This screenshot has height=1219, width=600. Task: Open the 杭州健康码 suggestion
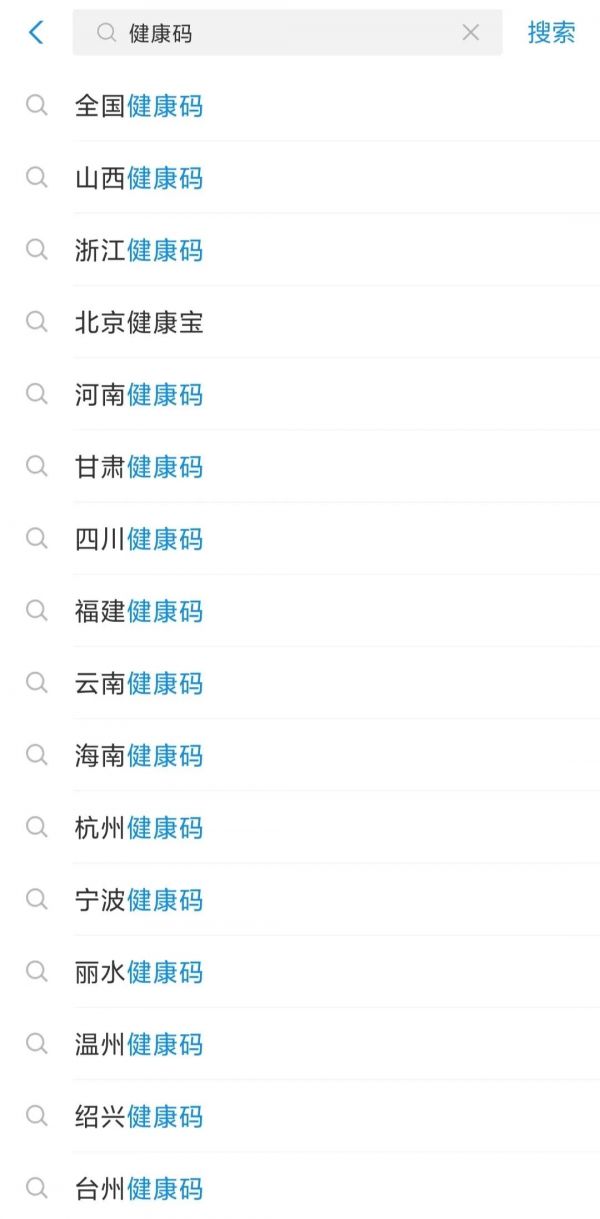click(x=300, y=828)
